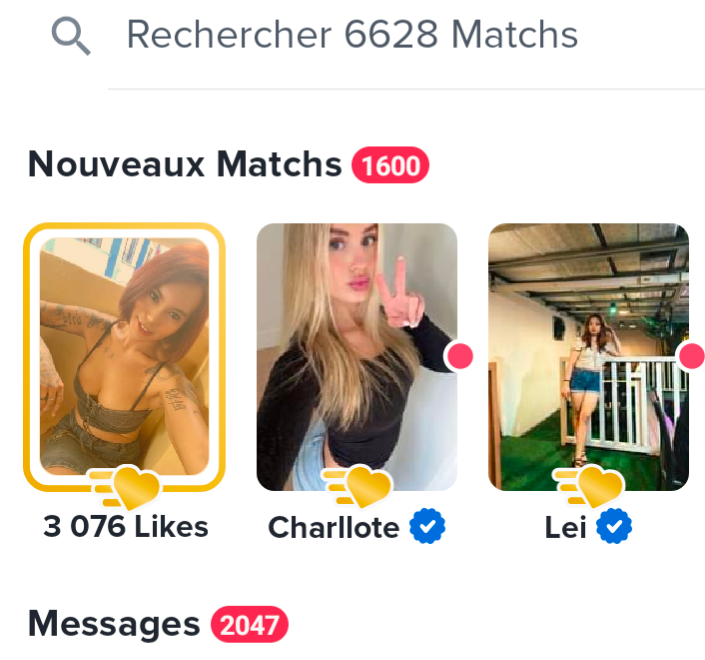Open the new match Charllote
705x660 pixels.
click(357, 357)
